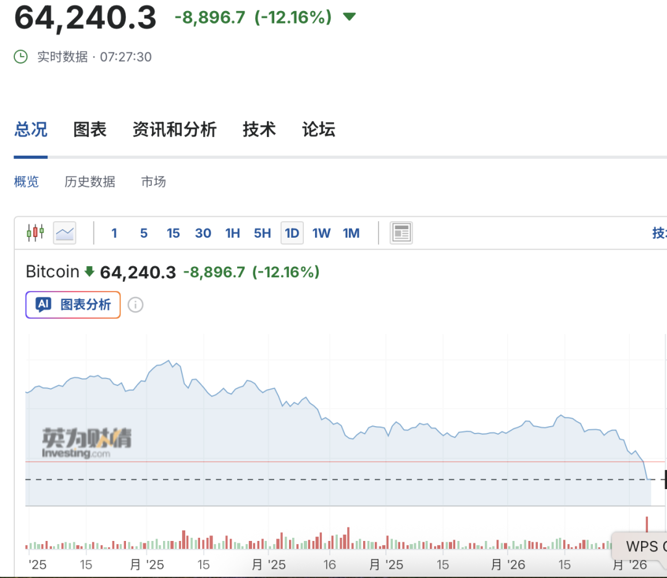Select the 5H interval

pyautogui.click(x=262, y=233)
